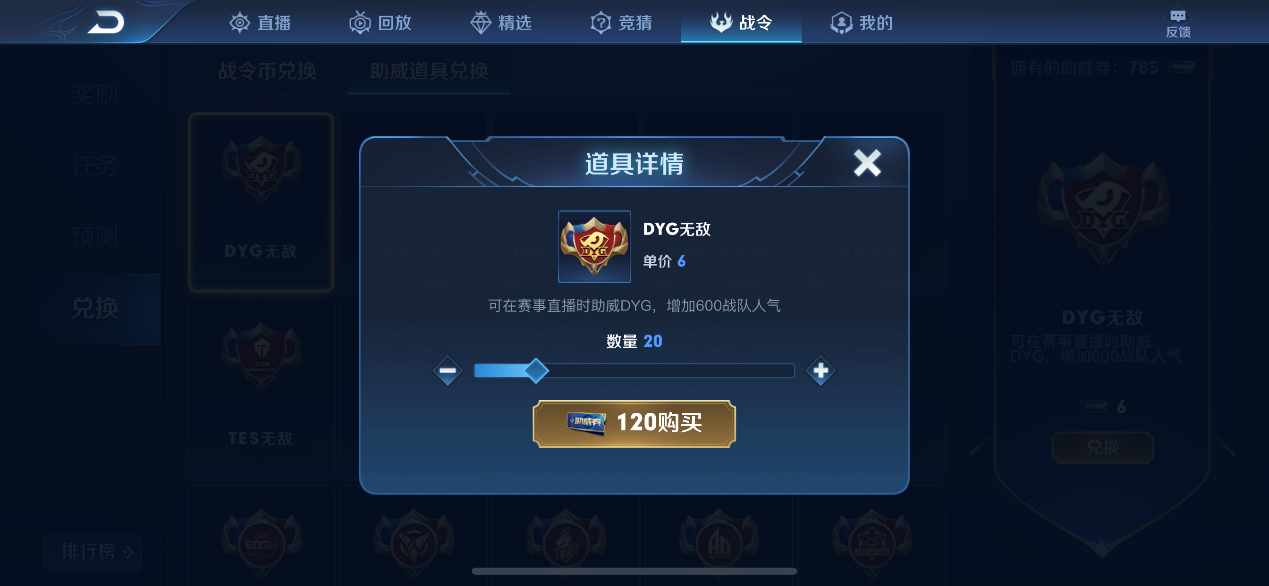The width and height of the screenshot is (1269, 586).
Task: Open the 我的 tab
Action: 861,22
